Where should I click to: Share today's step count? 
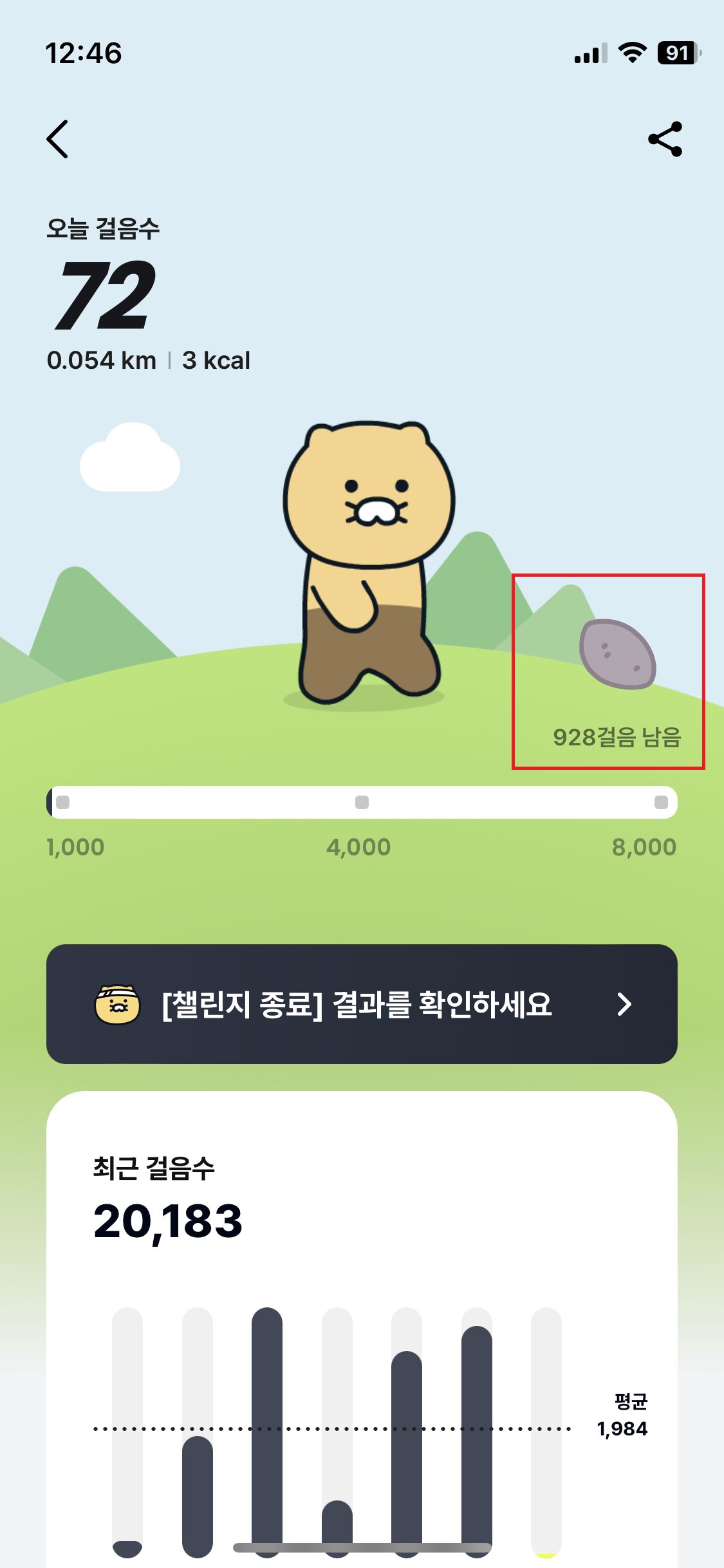(665, 138)
